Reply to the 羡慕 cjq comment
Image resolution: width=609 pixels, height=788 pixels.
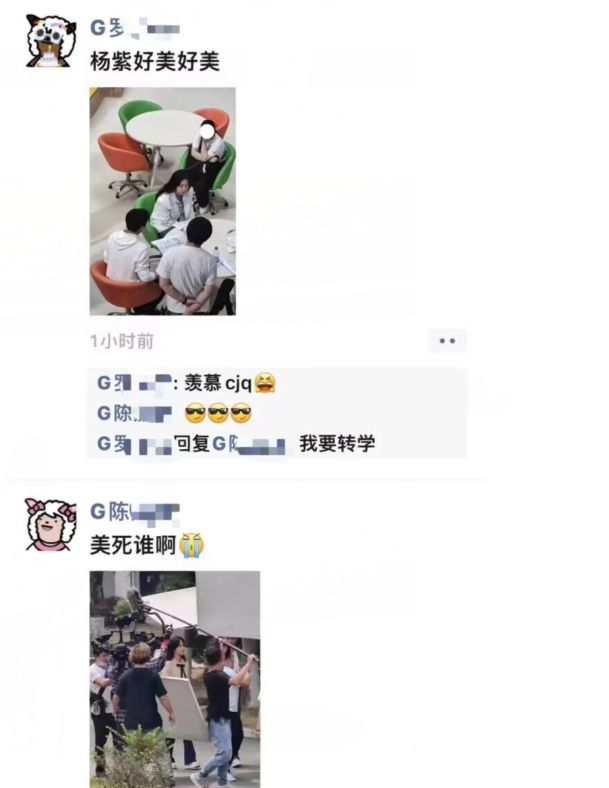[x=228, y=383]
